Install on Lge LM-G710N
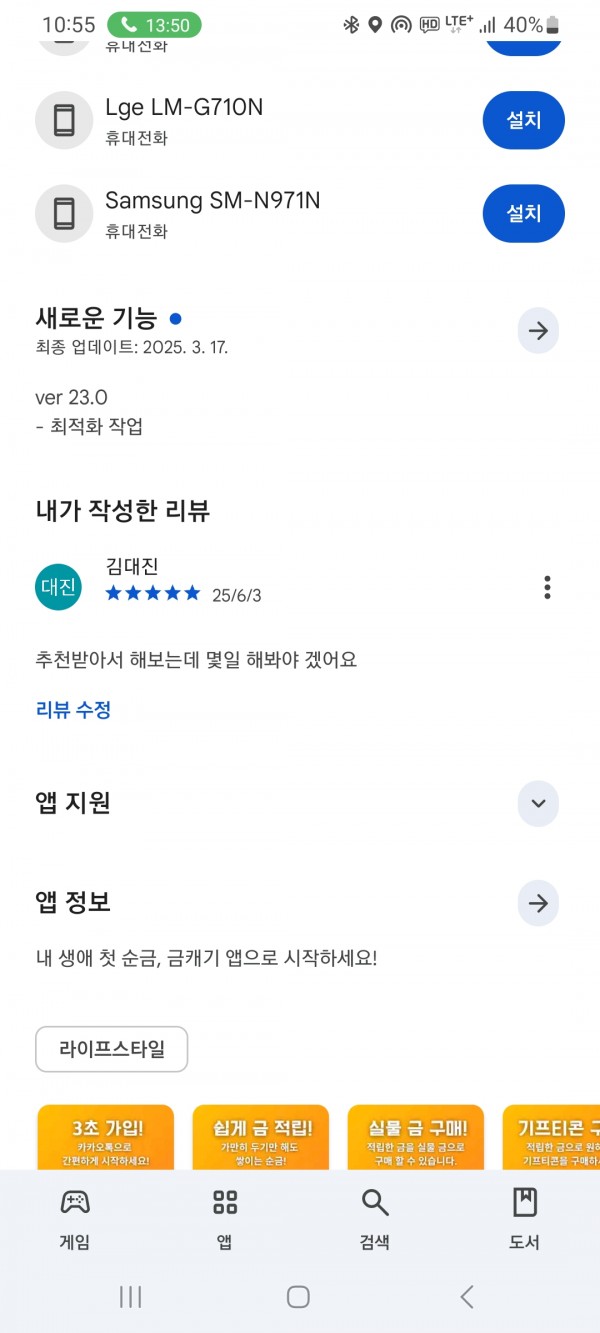The image size is (600, 1333). 523,120
